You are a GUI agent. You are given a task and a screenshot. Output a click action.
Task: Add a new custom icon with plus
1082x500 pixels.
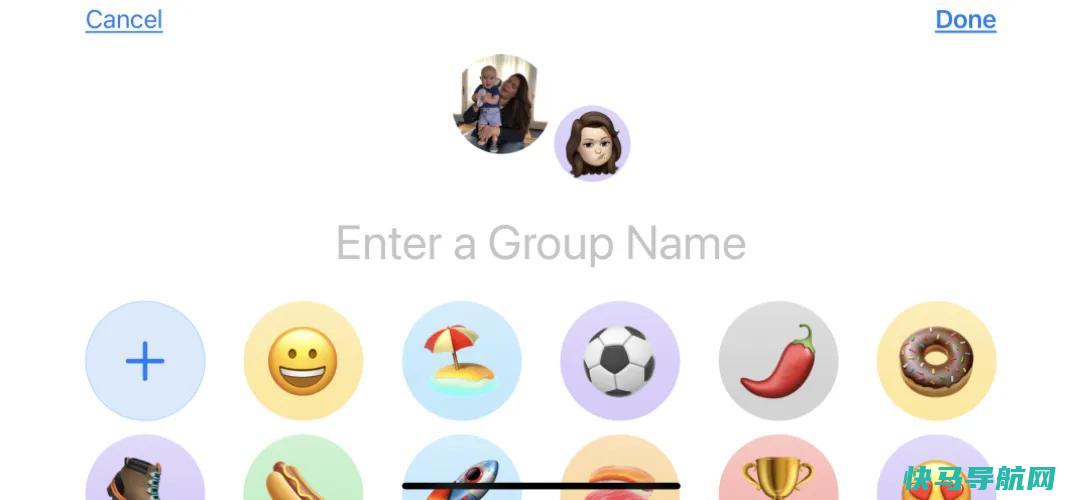[145, 361]
